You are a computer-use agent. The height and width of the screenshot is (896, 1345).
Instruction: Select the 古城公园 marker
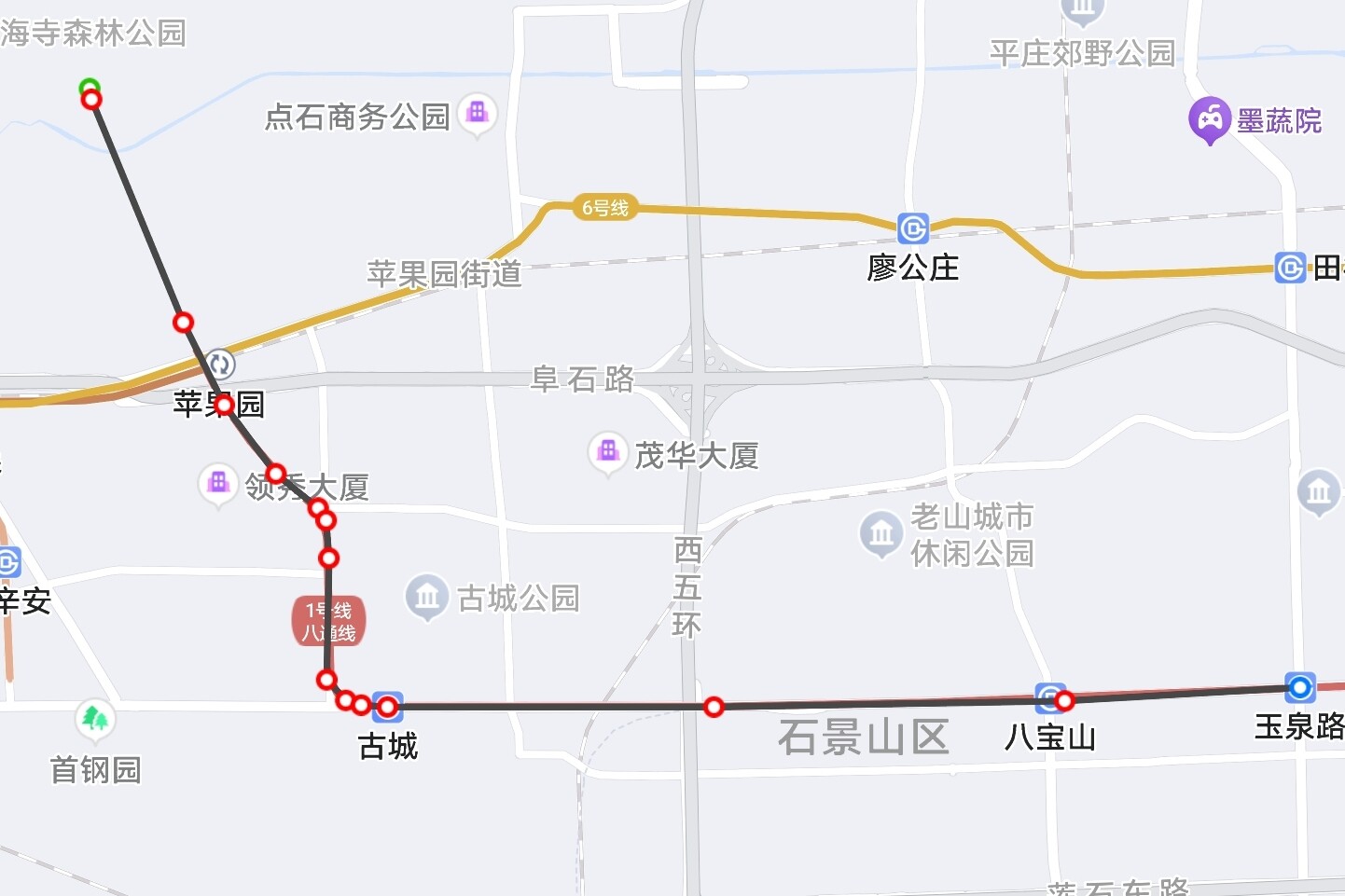coord(427,596)
